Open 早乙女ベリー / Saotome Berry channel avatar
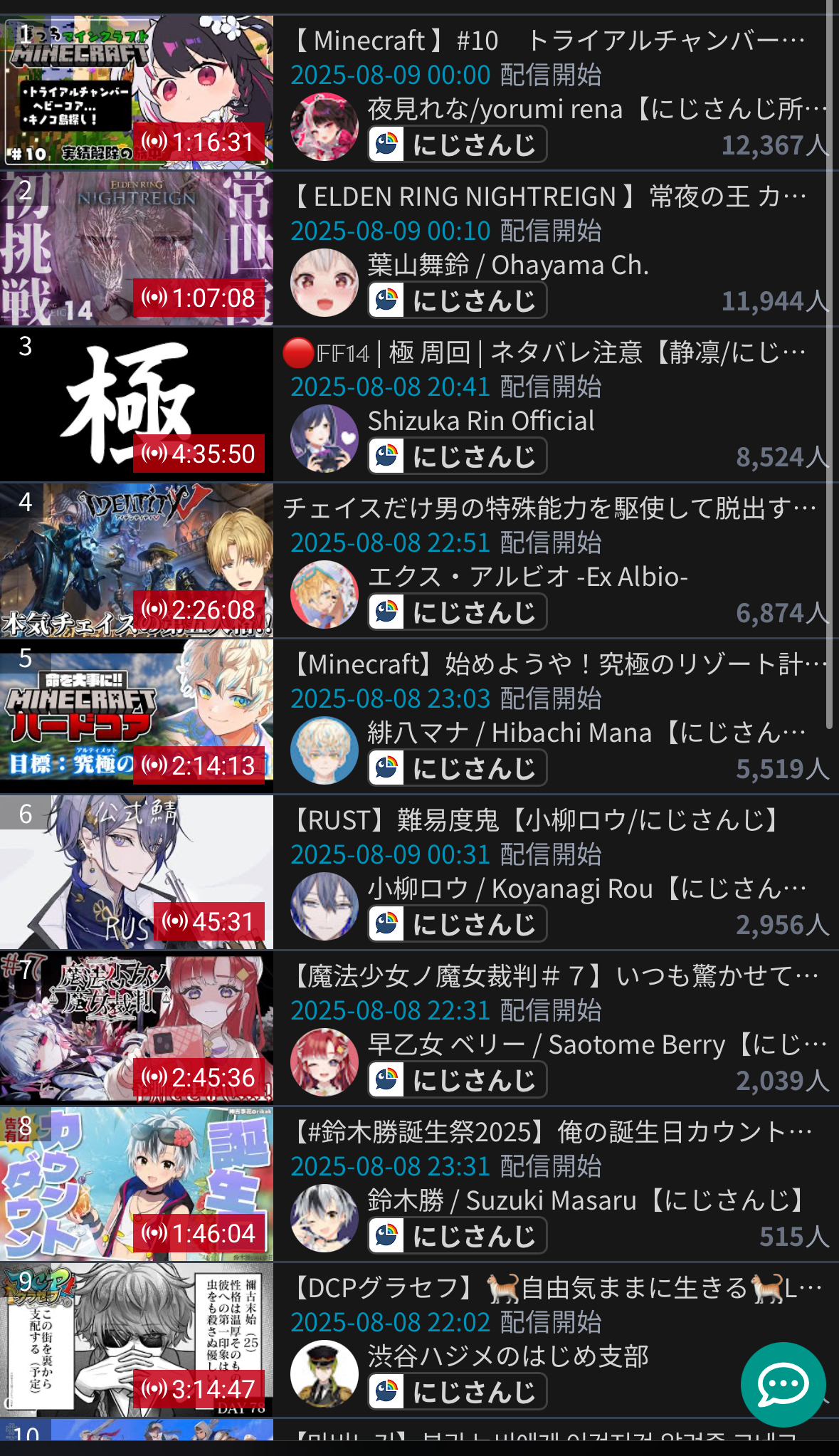This screenshot has height=1456, width=839. pyautogui.click(x=324, y=1062)
